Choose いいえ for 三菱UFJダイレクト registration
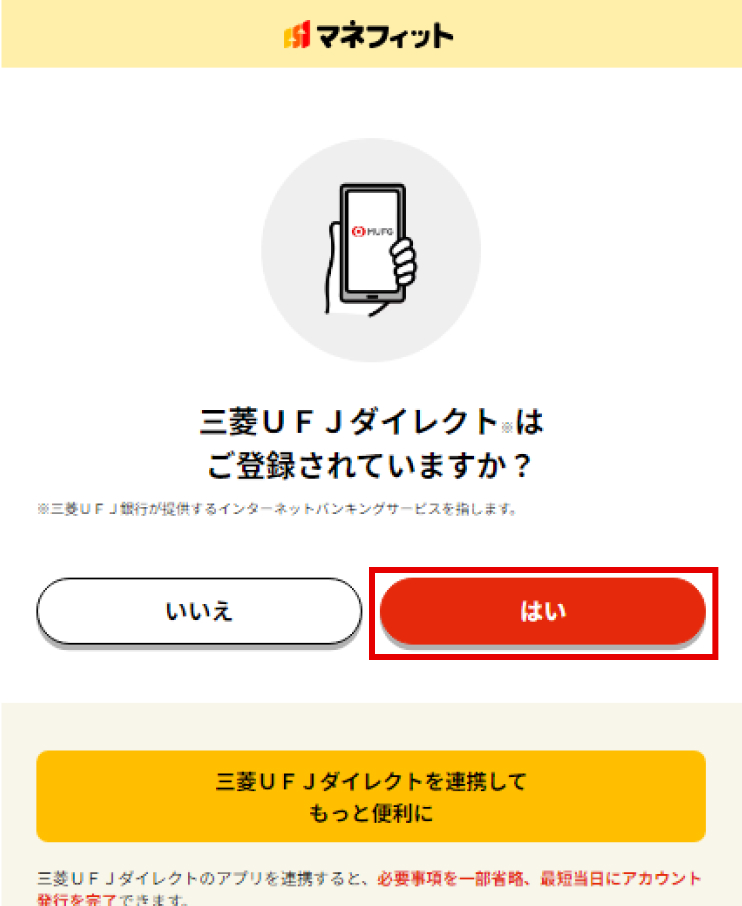The height and width of the screenshot is (906, 742). coord(199,611)
